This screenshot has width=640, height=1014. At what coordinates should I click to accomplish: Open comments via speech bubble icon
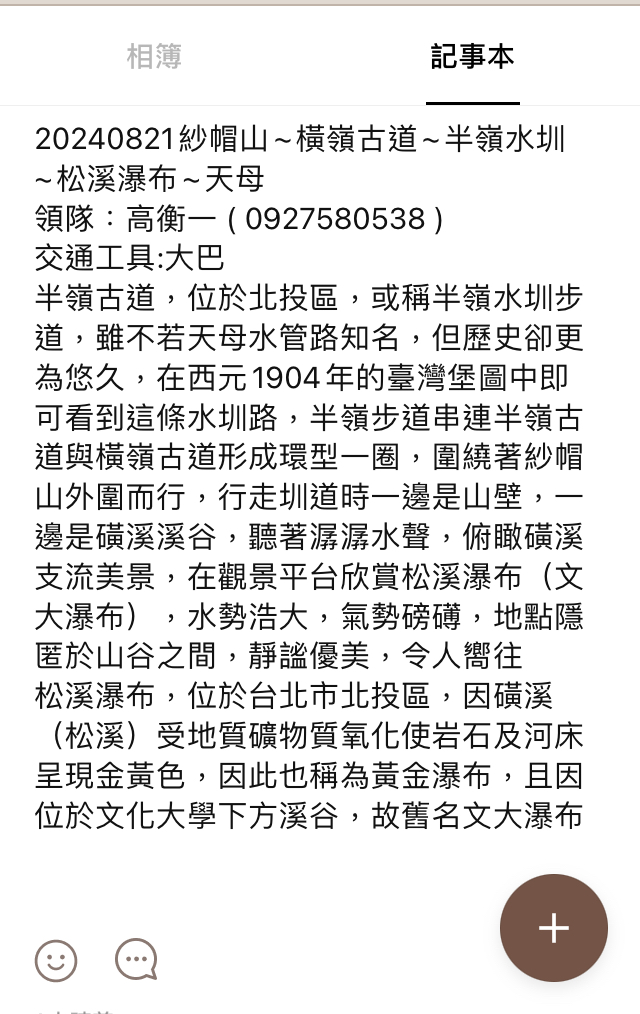(x=136, y=960)
